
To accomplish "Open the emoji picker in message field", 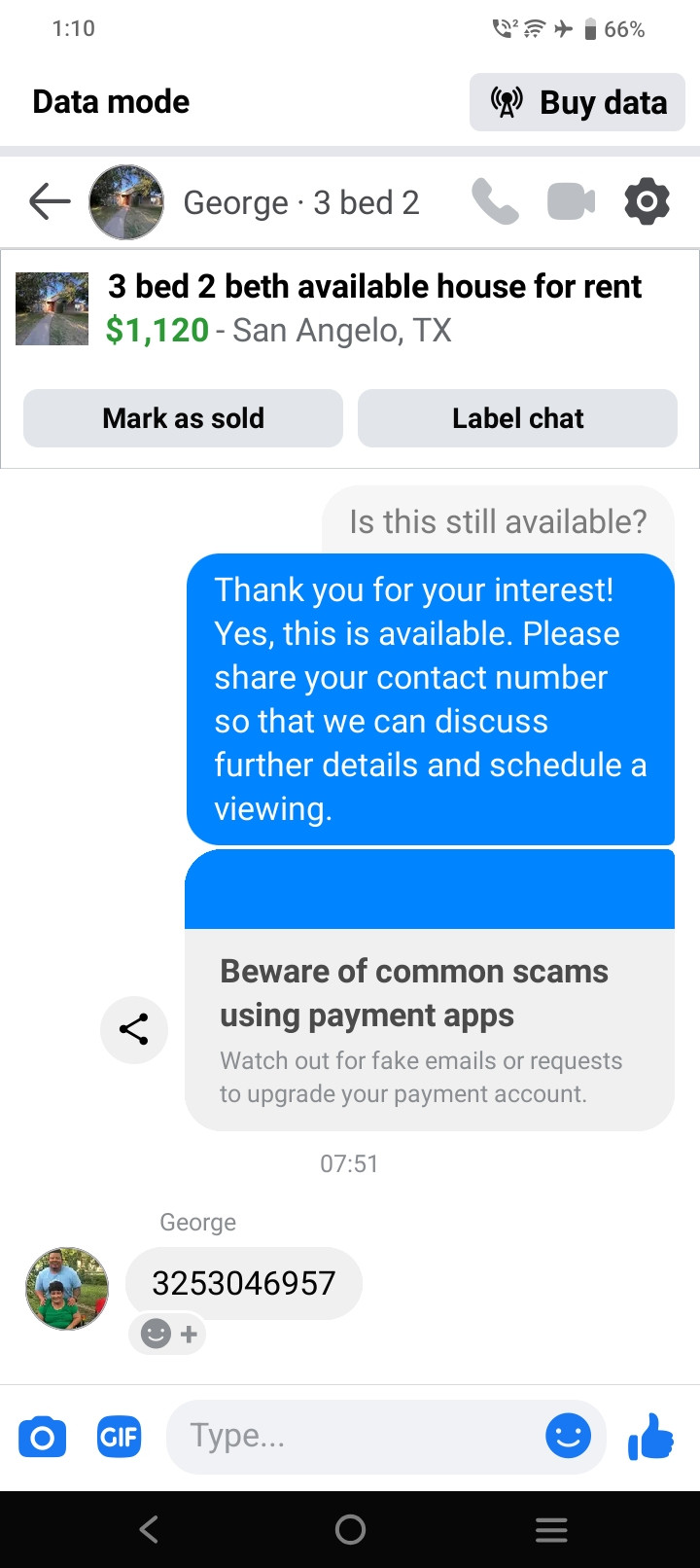I will (569, 1436).
